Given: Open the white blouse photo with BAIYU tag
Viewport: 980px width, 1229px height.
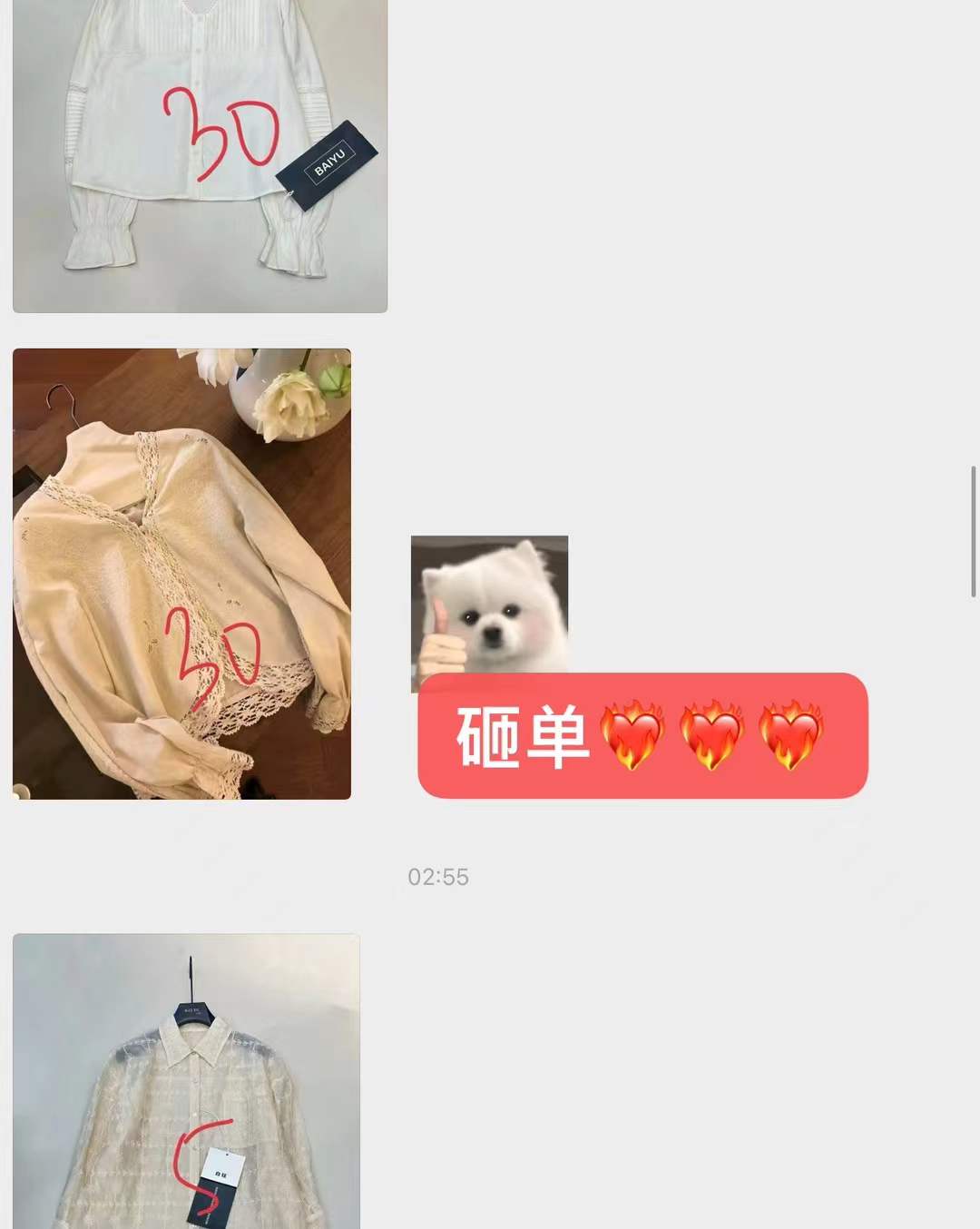Looking at the screenshot, I should click(200, 154).
